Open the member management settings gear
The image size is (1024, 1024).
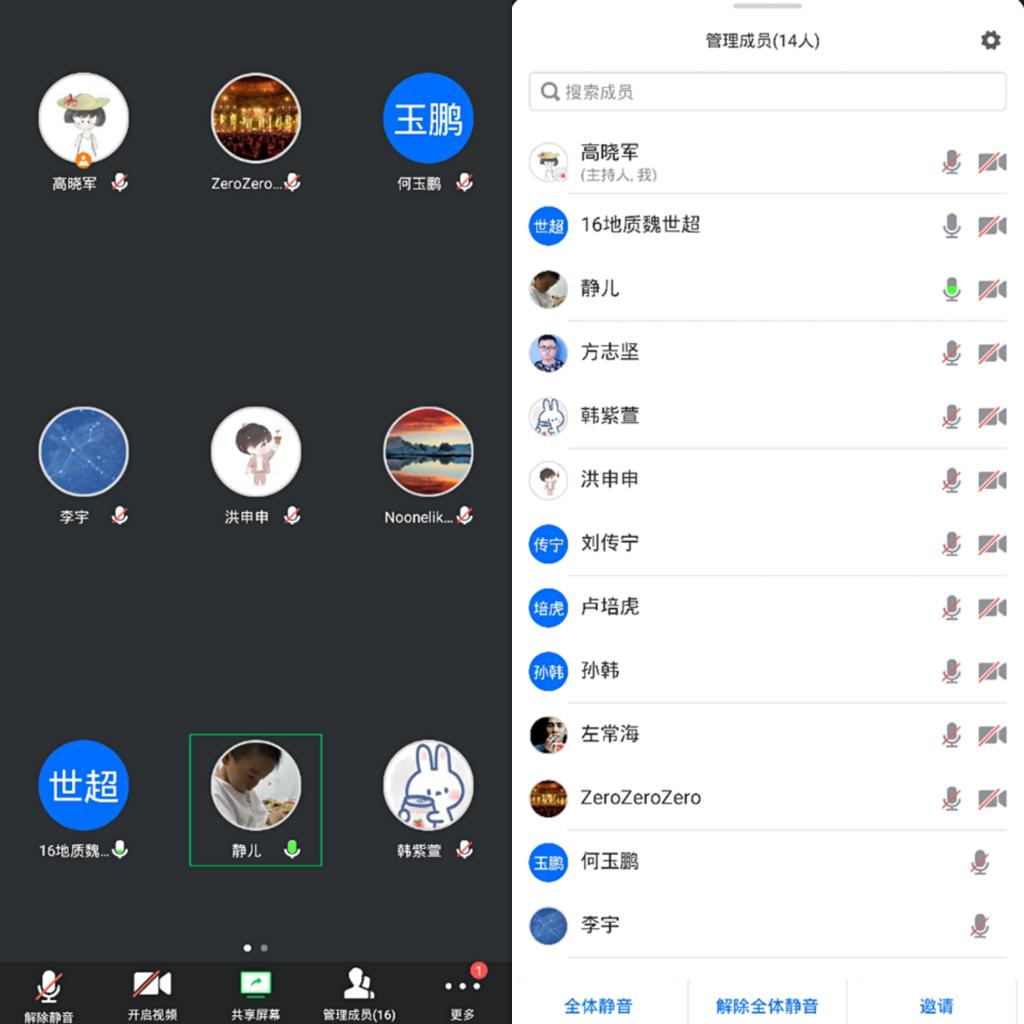[x=990, y=40]
